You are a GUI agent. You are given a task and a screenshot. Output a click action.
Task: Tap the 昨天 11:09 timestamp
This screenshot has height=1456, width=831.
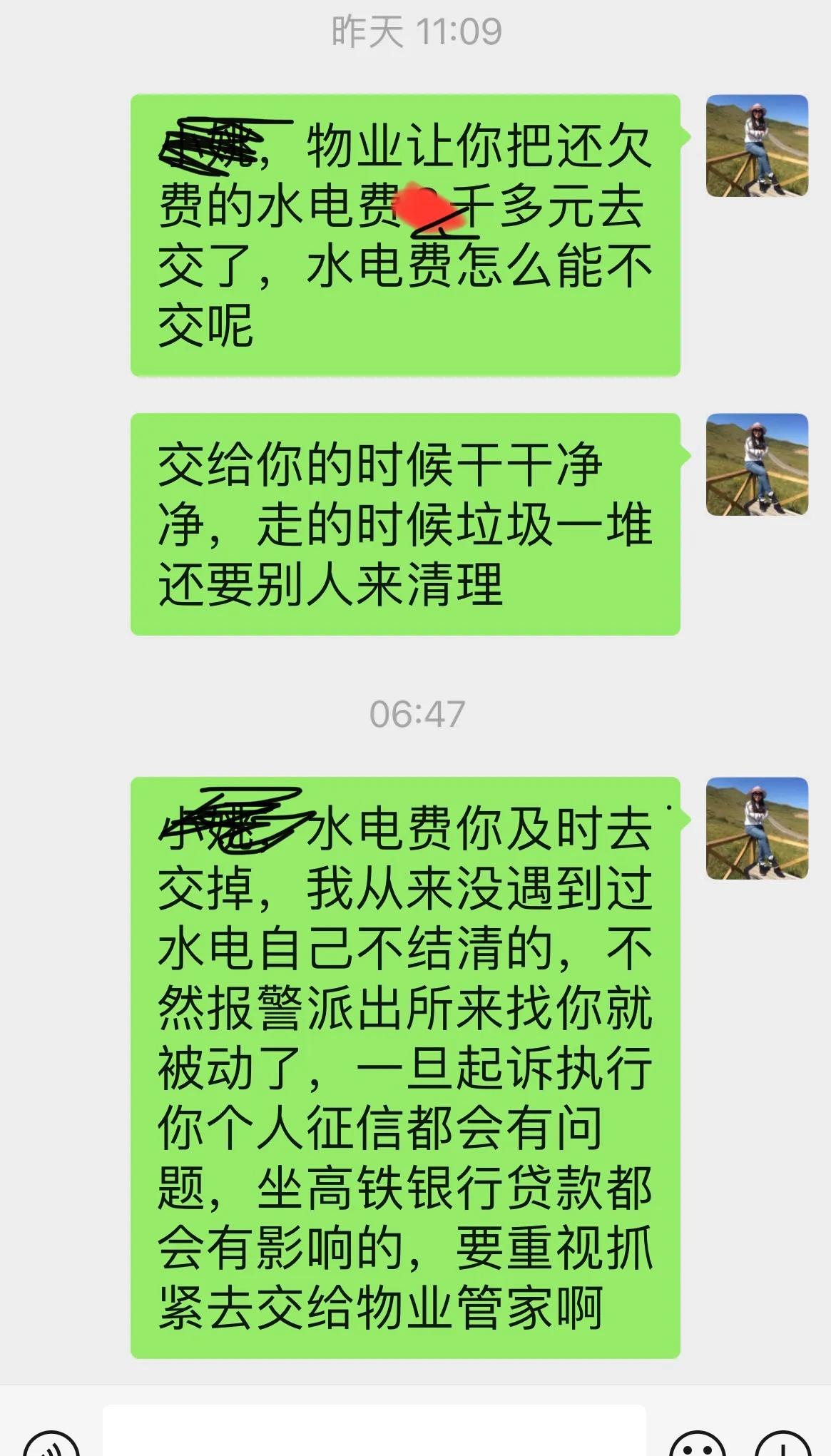(x=415, y=29)
